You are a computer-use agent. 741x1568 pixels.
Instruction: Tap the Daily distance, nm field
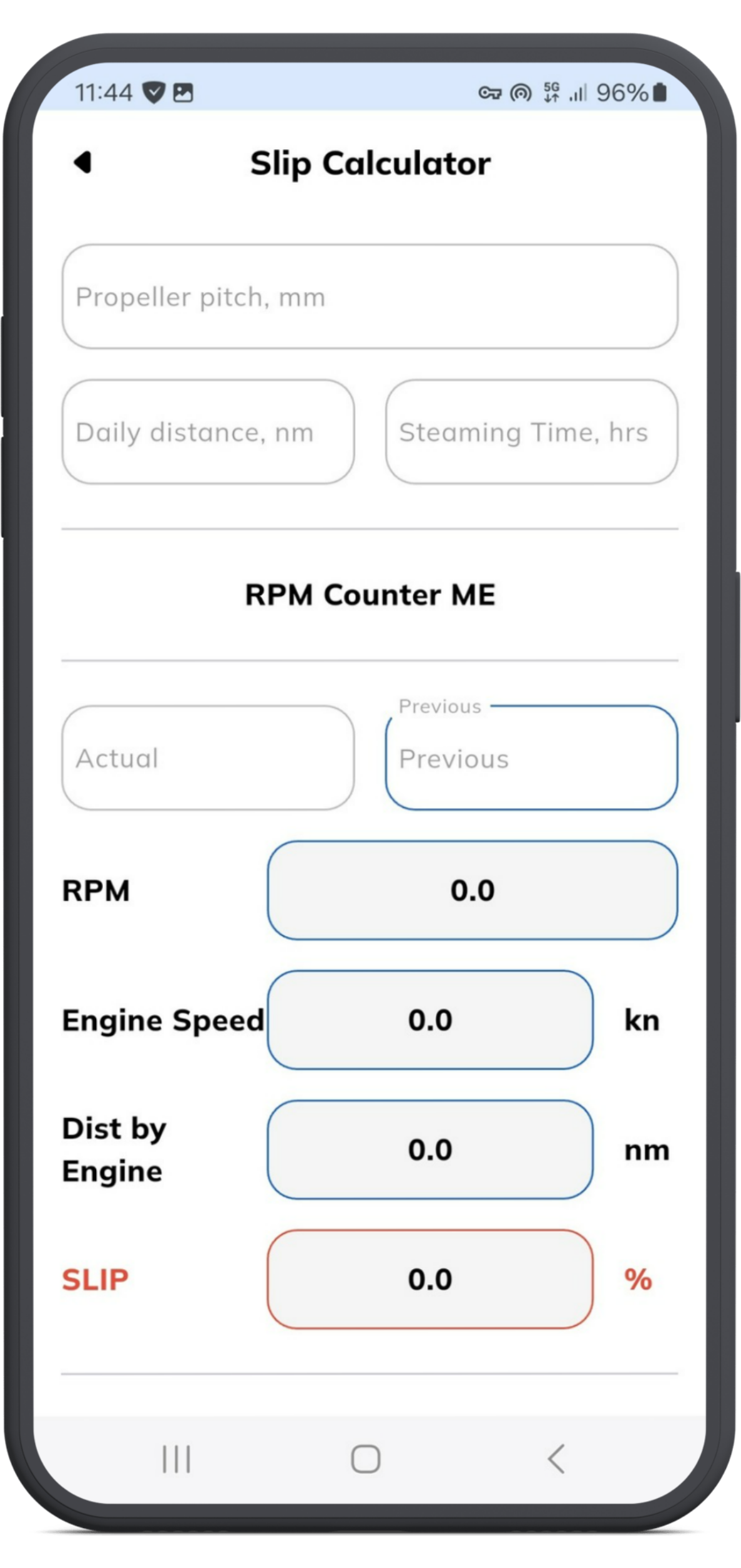pyautogui.click(x=208, y=432)
